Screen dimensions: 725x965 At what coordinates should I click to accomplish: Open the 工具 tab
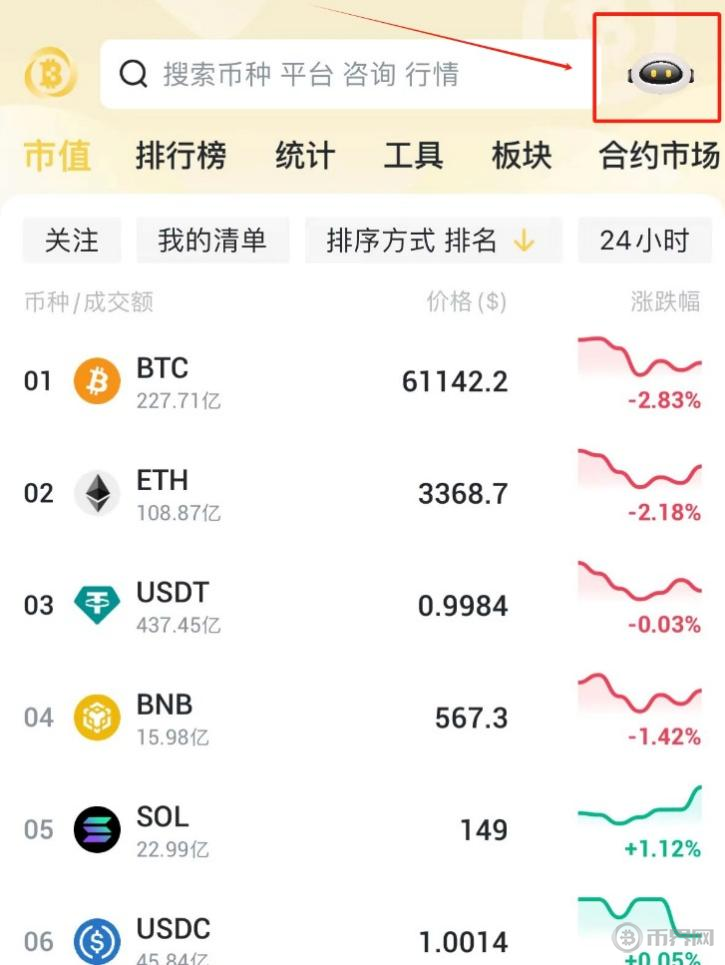click(x=413, y=156)
